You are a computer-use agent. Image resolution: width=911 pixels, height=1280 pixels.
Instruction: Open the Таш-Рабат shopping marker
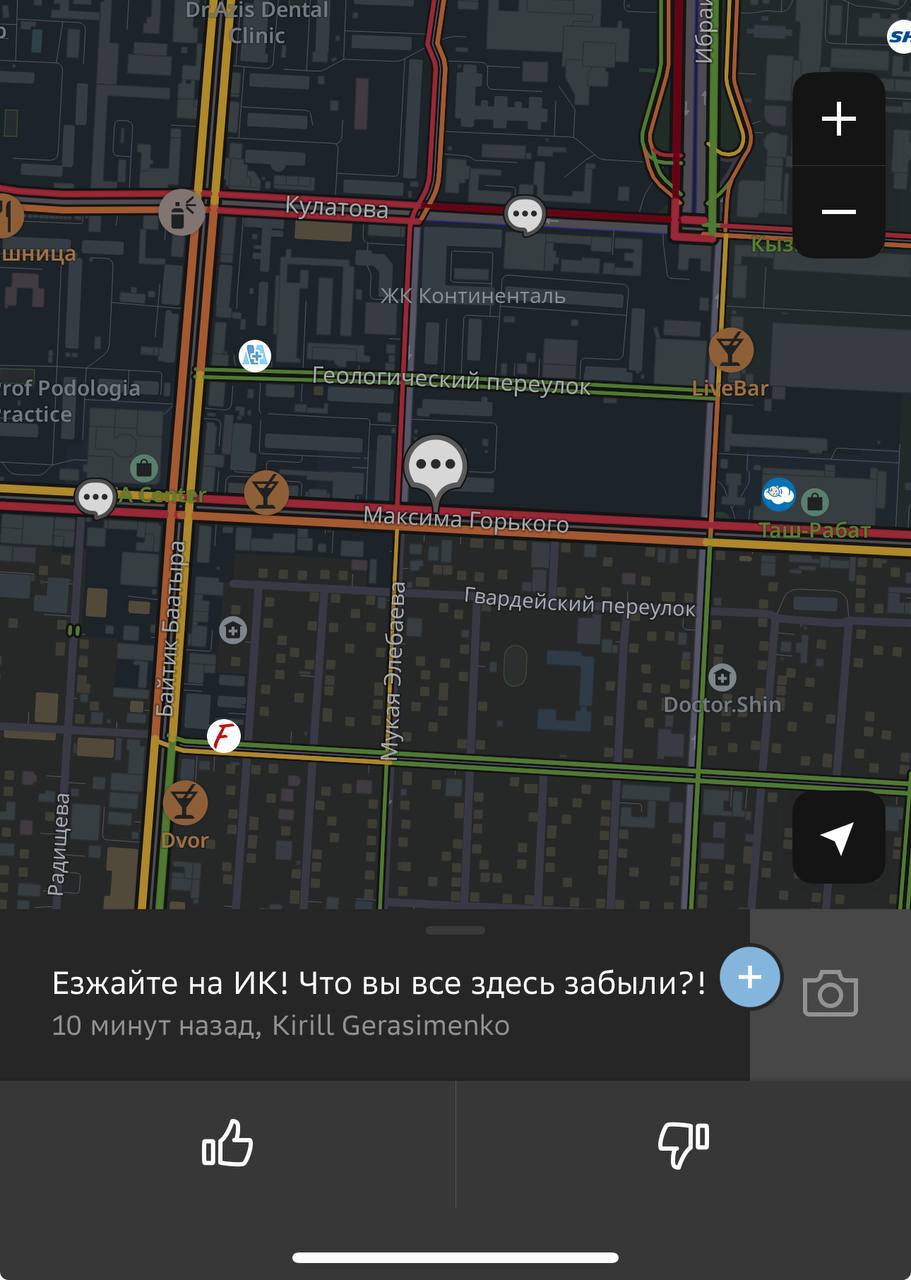tap(814, 500)
